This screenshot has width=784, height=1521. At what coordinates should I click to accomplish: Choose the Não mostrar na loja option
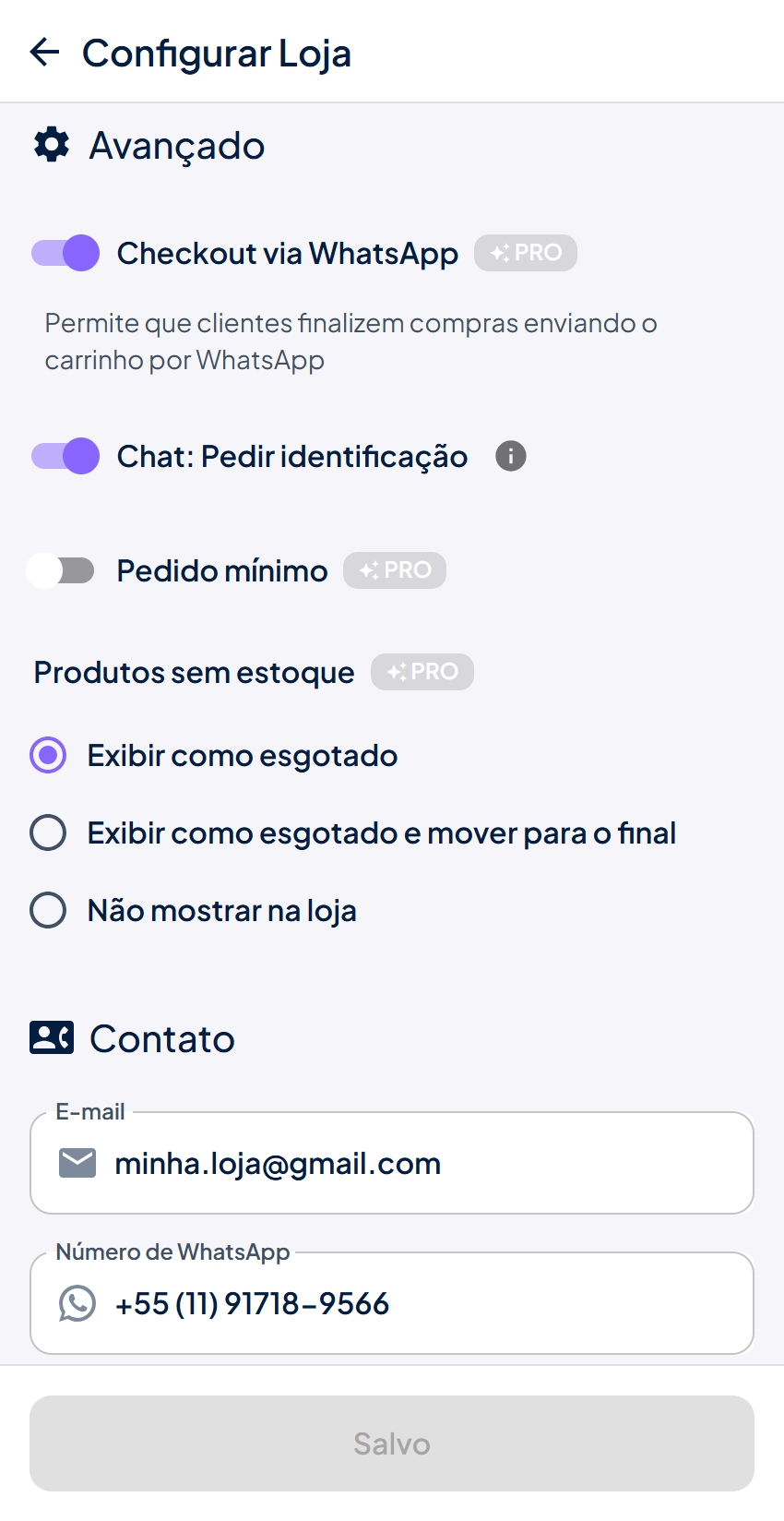[x=47, y=910]
